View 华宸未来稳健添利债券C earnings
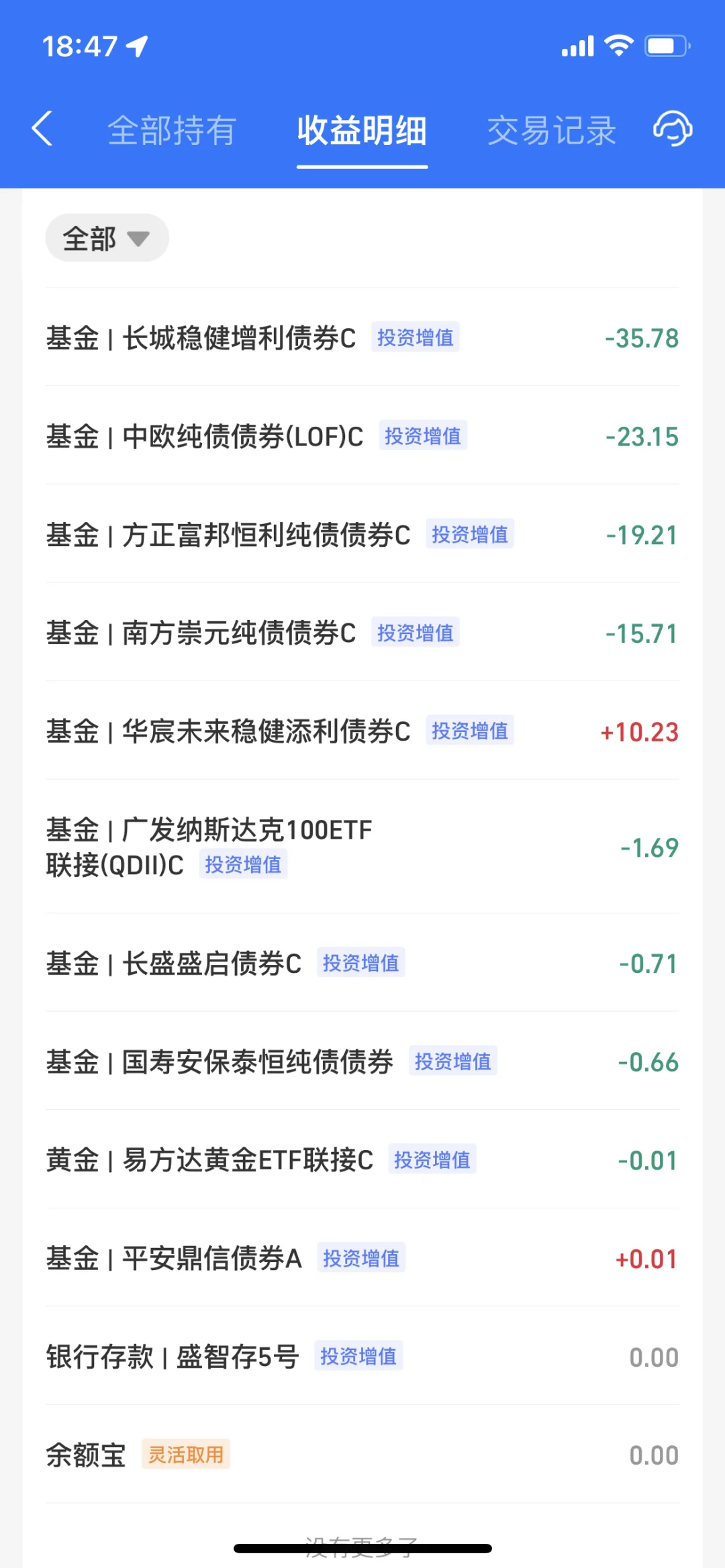The image size is (725, 1568). tap(362, 731)
